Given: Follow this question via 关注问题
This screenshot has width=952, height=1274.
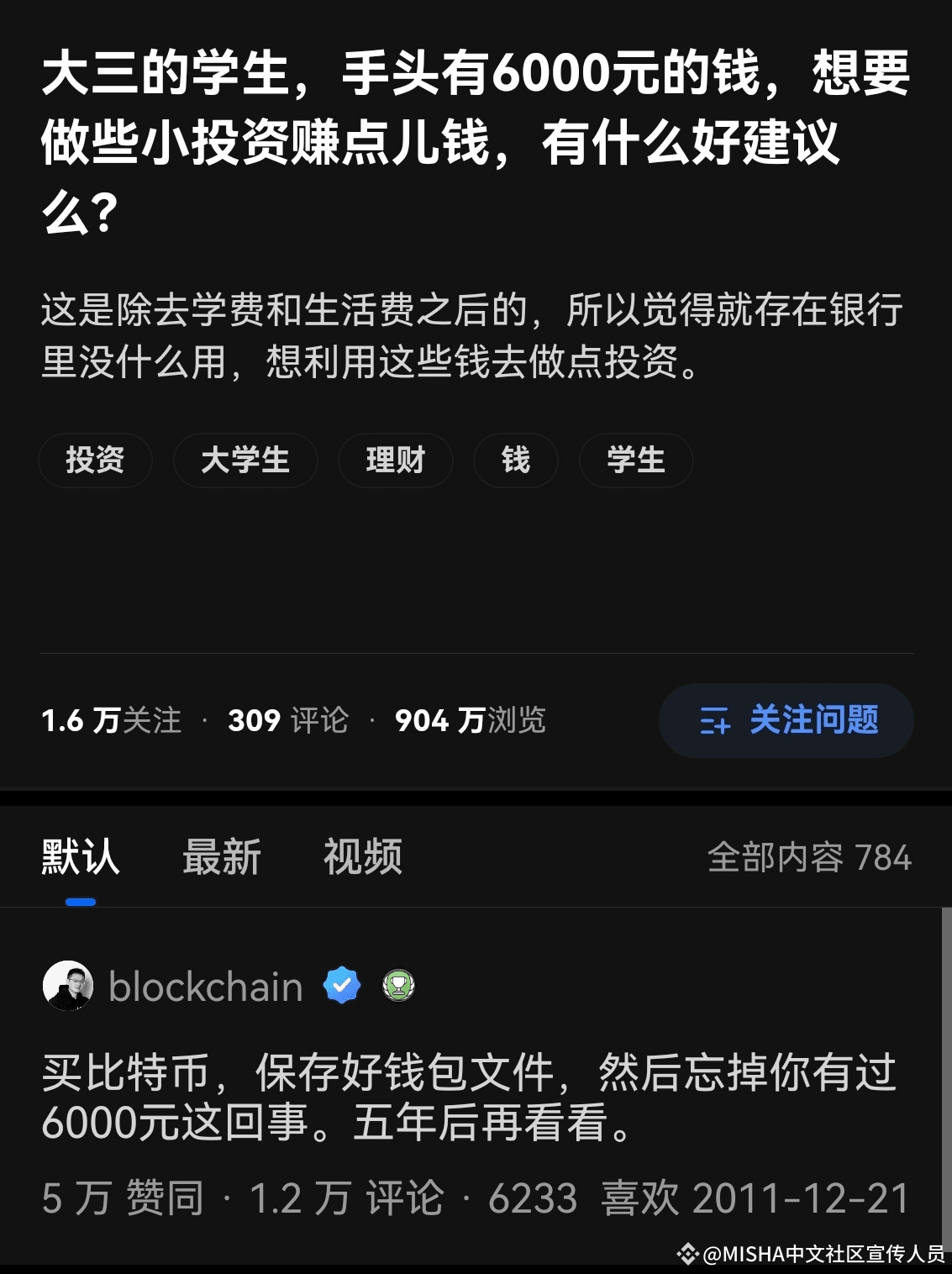Looking at the screenshot, I should 786,720.
